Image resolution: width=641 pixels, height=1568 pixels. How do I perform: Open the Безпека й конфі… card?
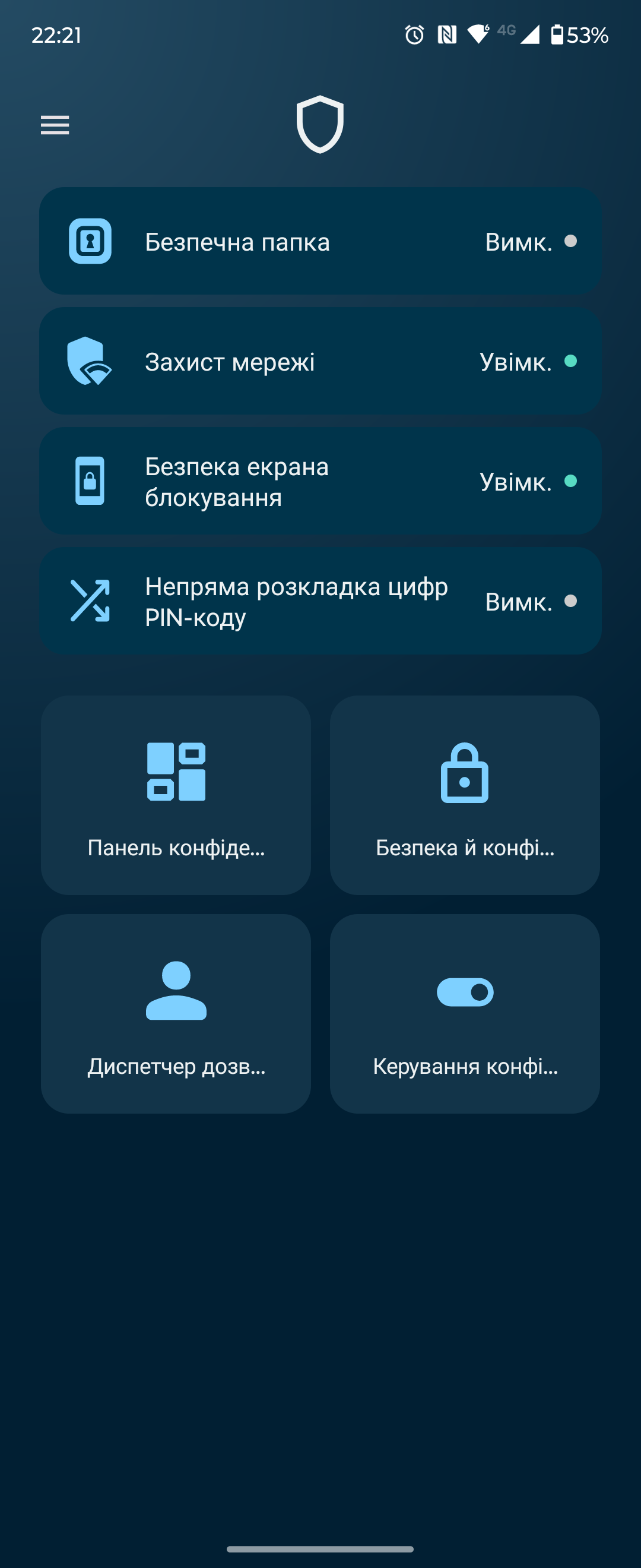(x=465, y=795)
